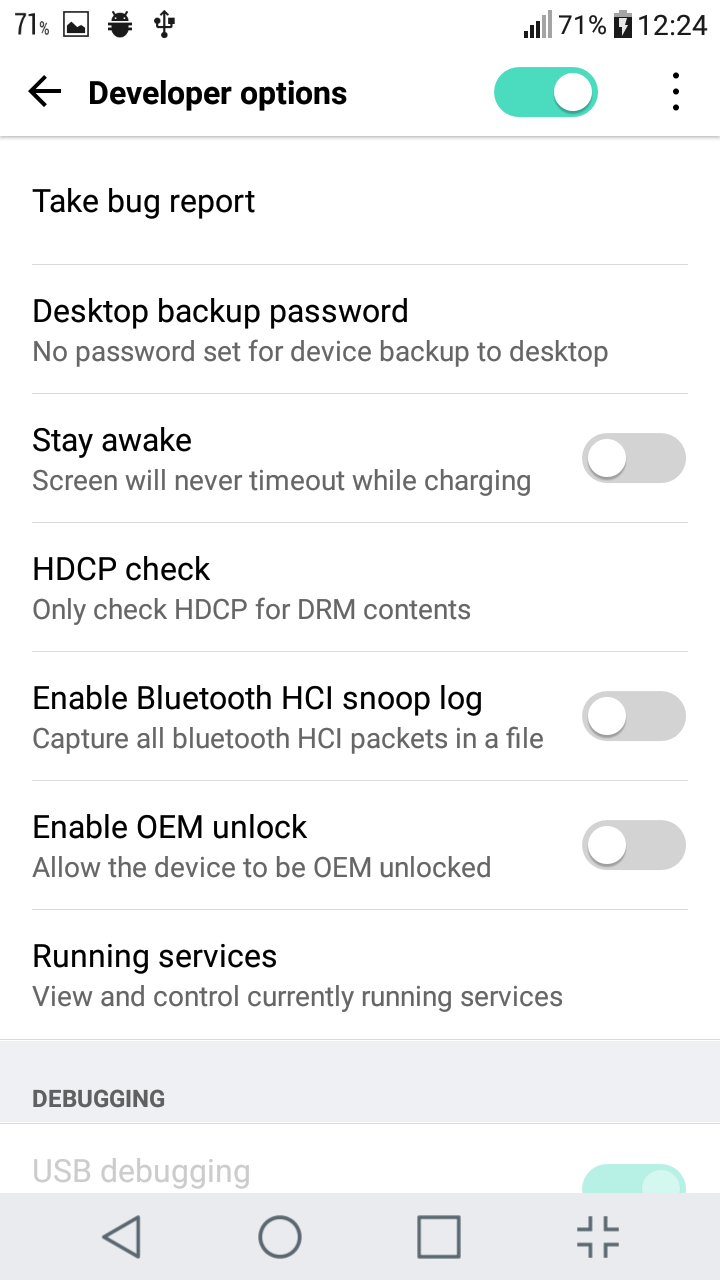The height and width of the screenshot is (1280, 720).
Task: Go back using the header arrow
Action: point(45,93)
